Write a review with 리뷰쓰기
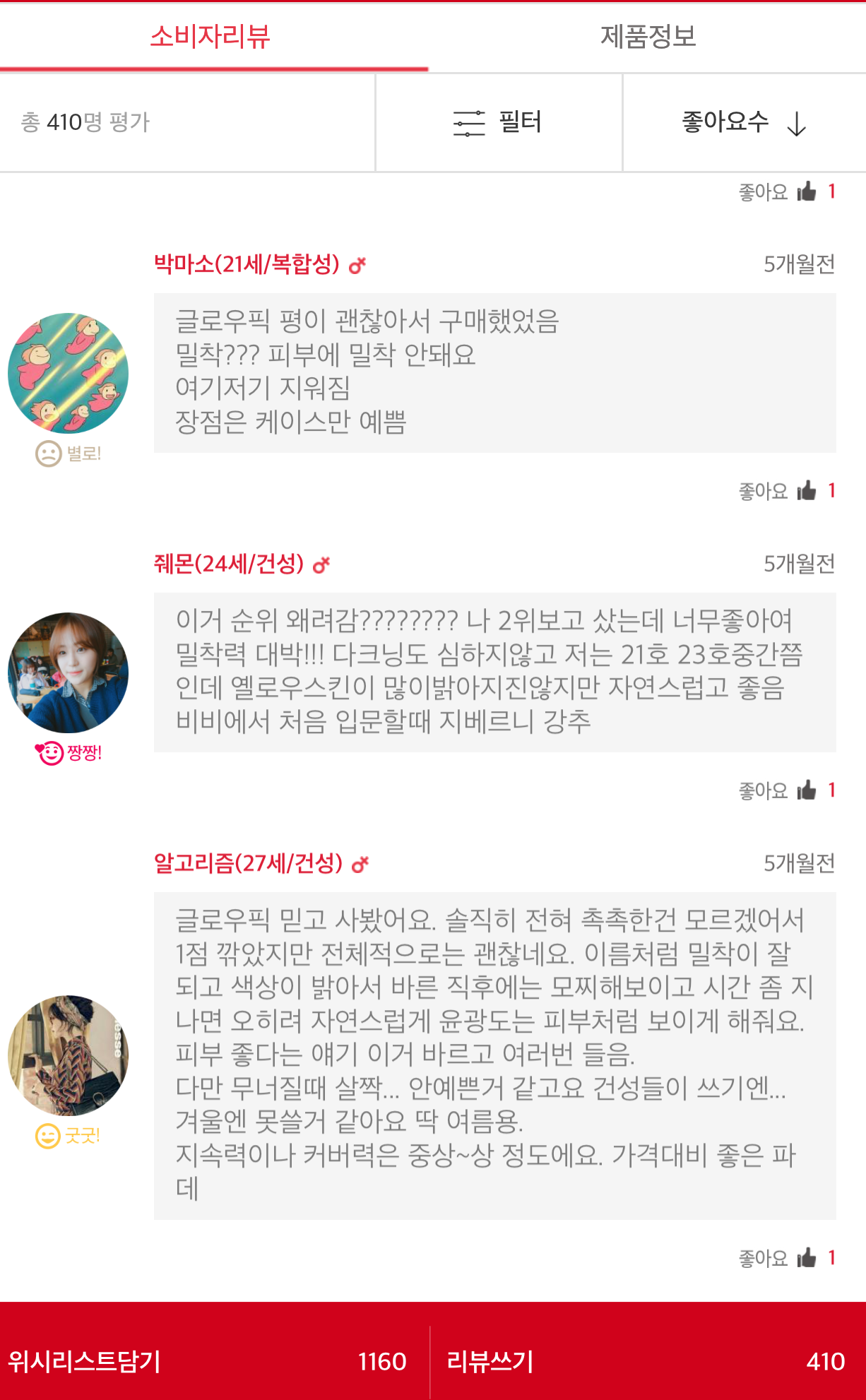Viewport: 866px width, 1400px height. [x=647, y=1360]
